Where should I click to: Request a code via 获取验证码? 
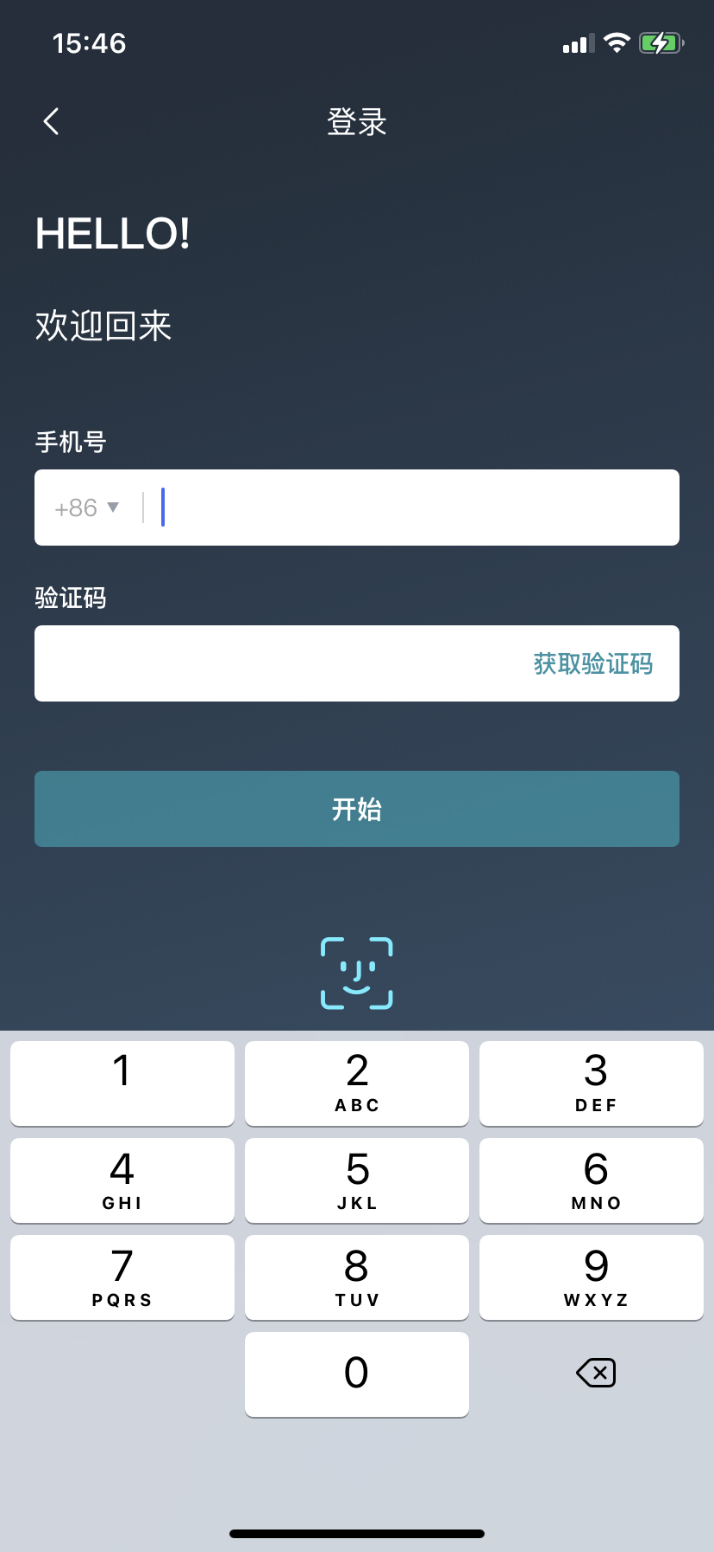tap(593, 664)
